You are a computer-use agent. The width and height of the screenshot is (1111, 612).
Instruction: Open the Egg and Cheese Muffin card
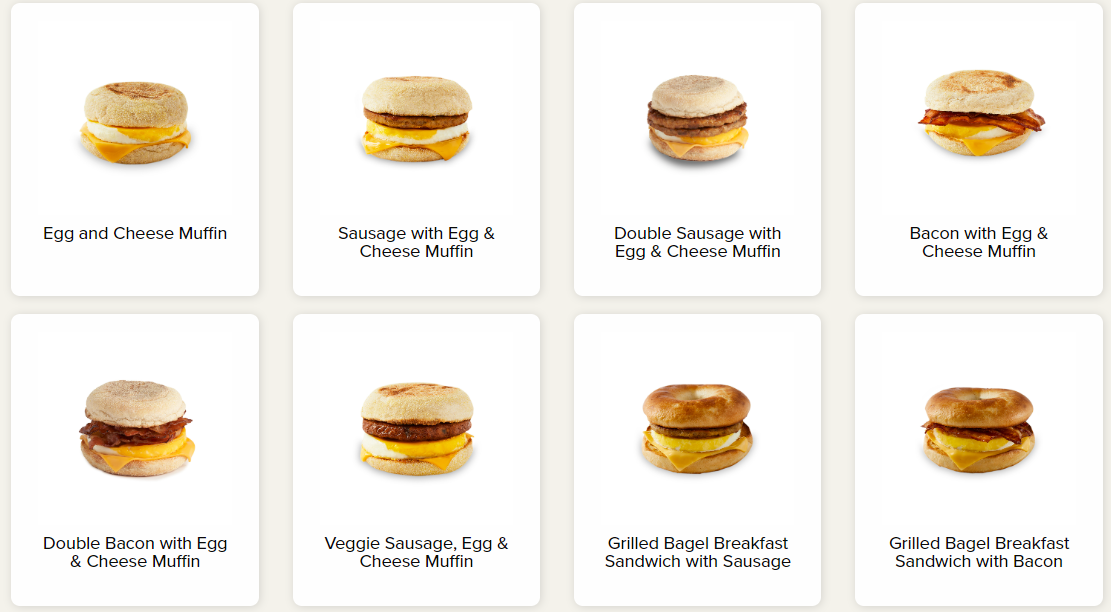point(135,150)
